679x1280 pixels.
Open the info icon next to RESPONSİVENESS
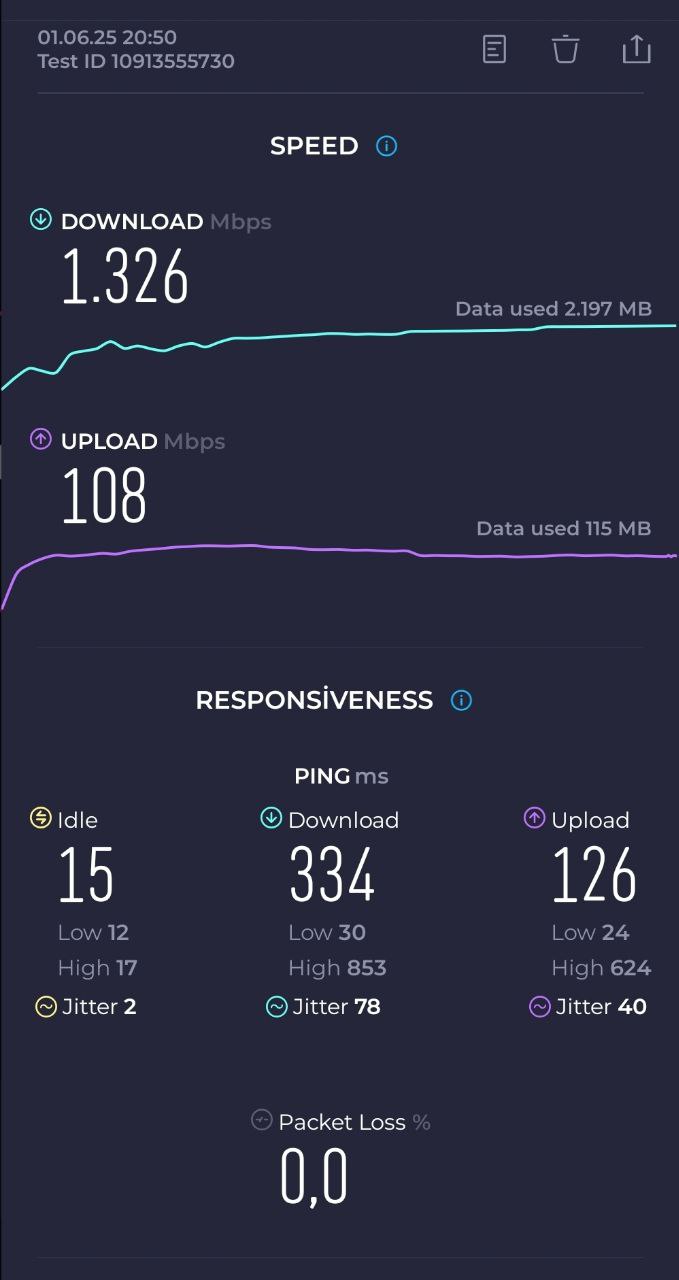pos(461,700)
